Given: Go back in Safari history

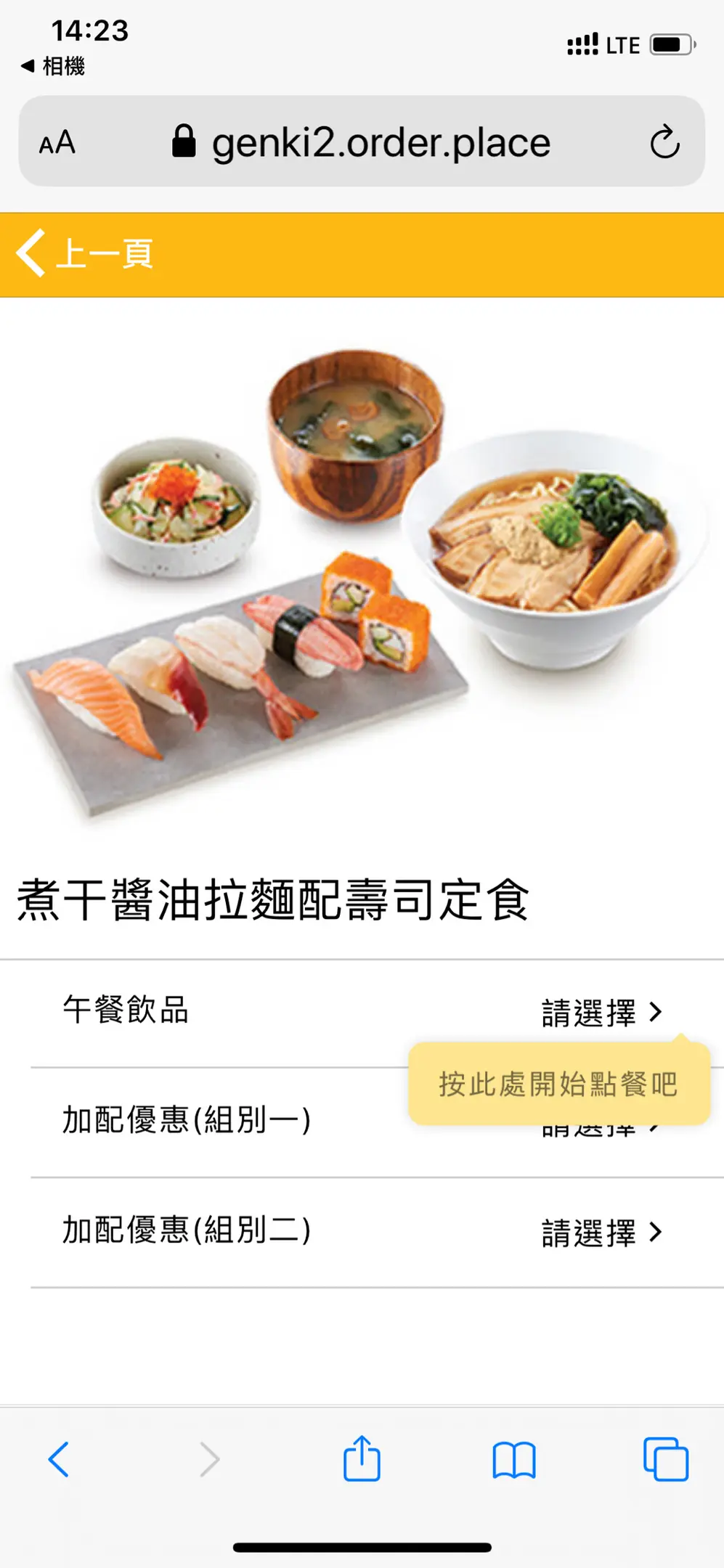Looking at the screenshot, I should pos(59,1459).
